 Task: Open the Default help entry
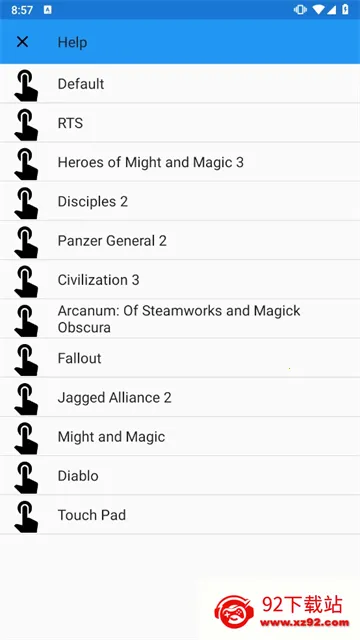coord(180,84)
